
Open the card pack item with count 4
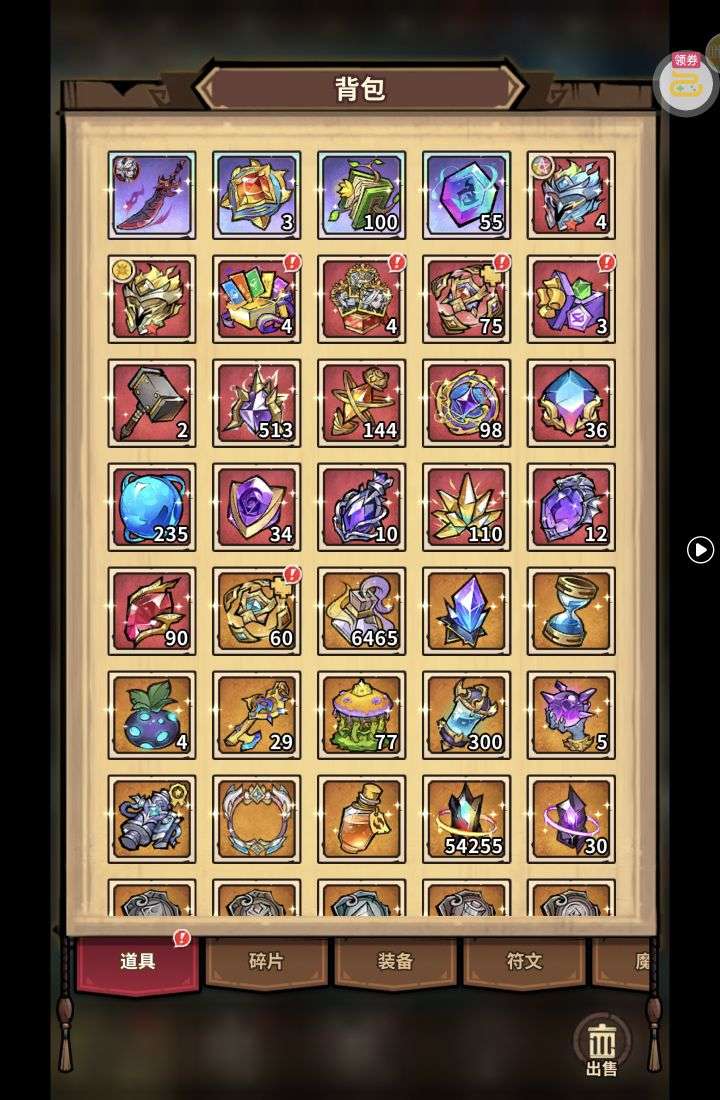pos(257,299)
